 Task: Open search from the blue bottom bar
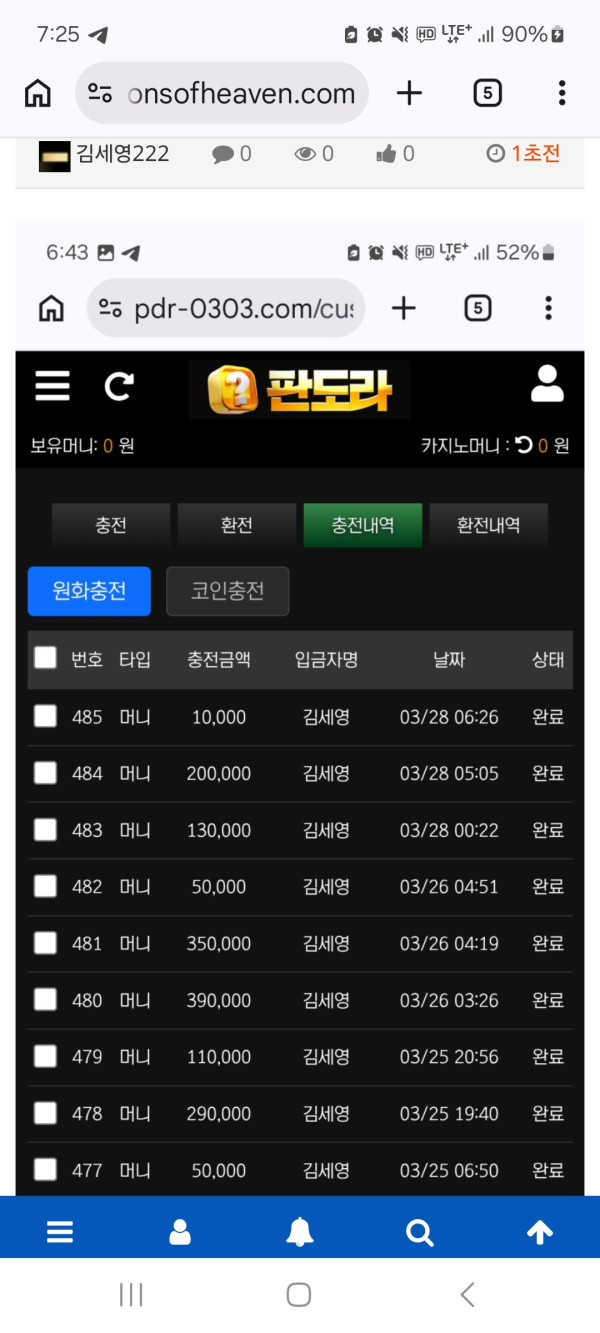[420, 1233]
